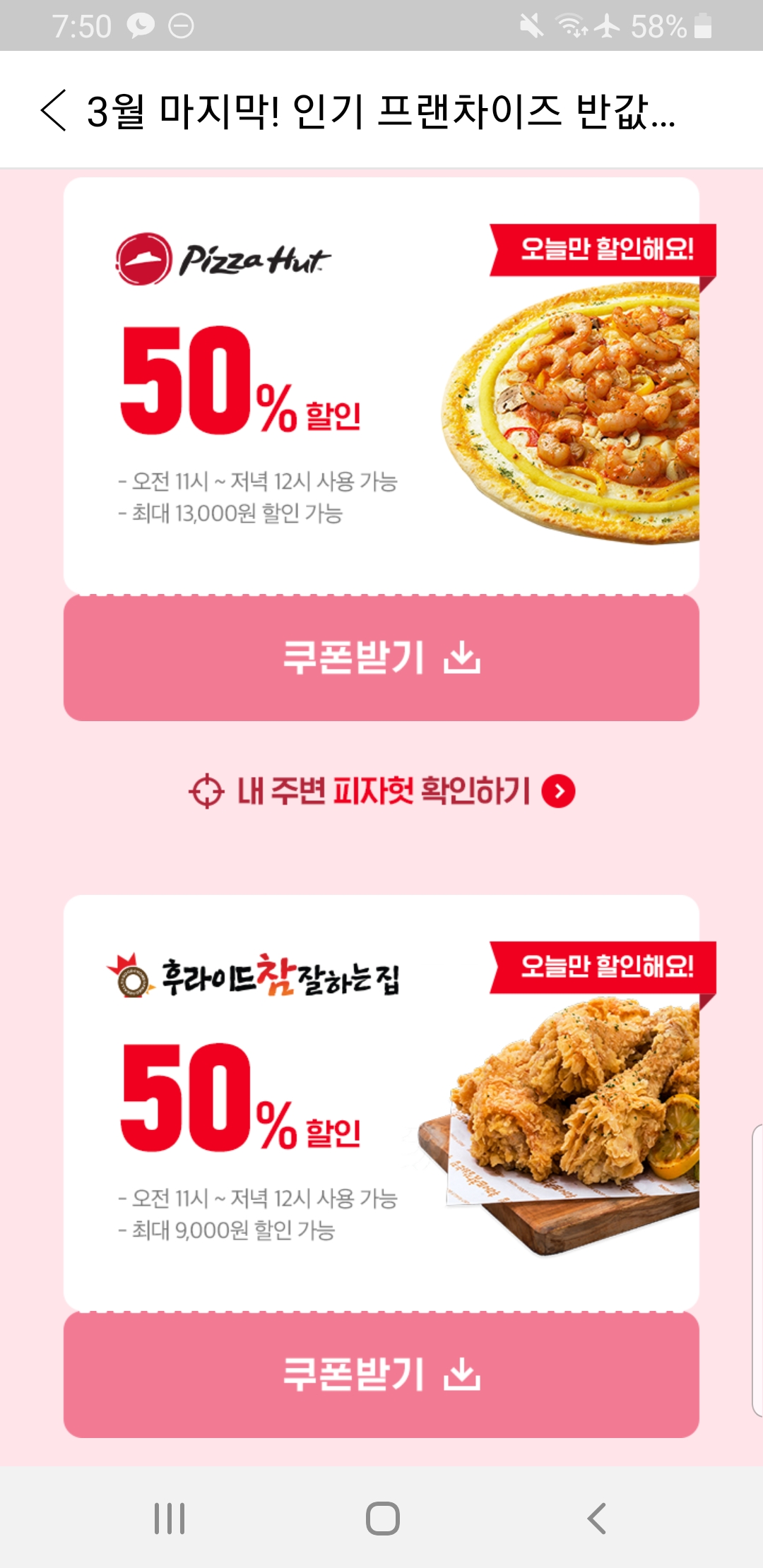This screenshot has width=763, height=1568.
Task: Open recent apps from navigation bar
Action: coord(170,1518)
